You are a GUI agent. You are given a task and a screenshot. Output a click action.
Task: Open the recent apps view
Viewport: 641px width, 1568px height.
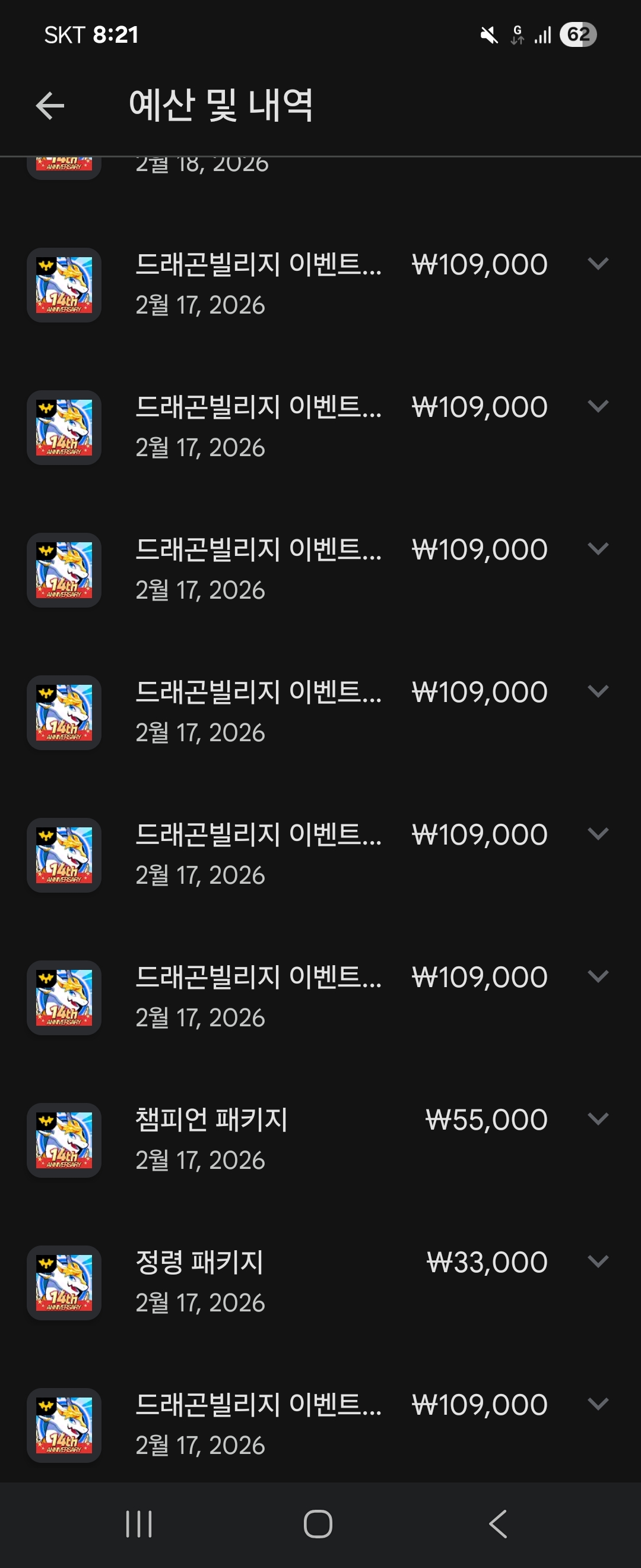(139, 1524)
